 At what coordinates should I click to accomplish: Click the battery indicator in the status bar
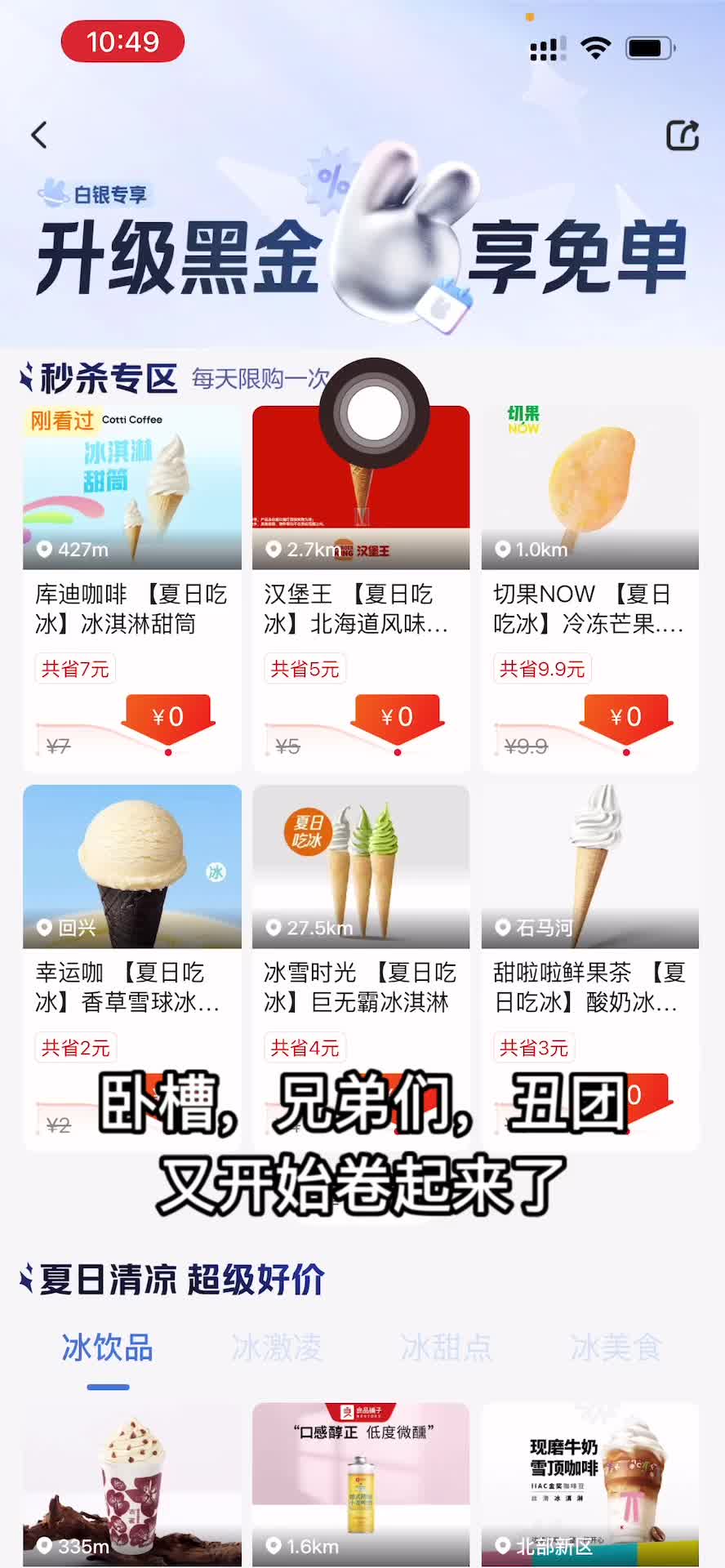[x=646, y=47]
